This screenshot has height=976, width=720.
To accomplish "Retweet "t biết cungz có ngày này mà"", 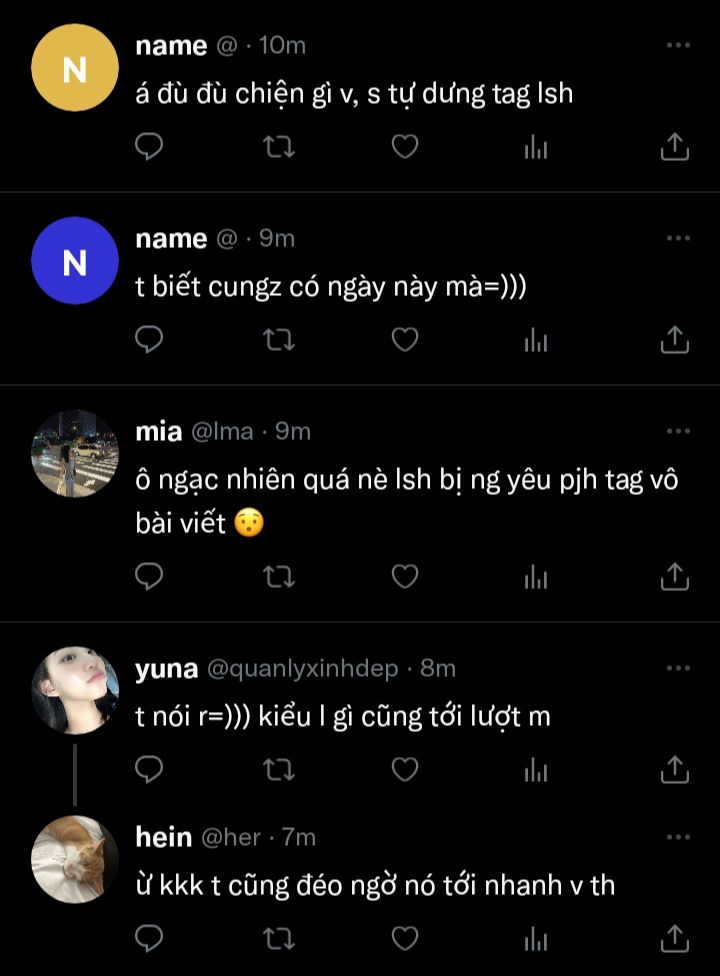I will [277, 340].
